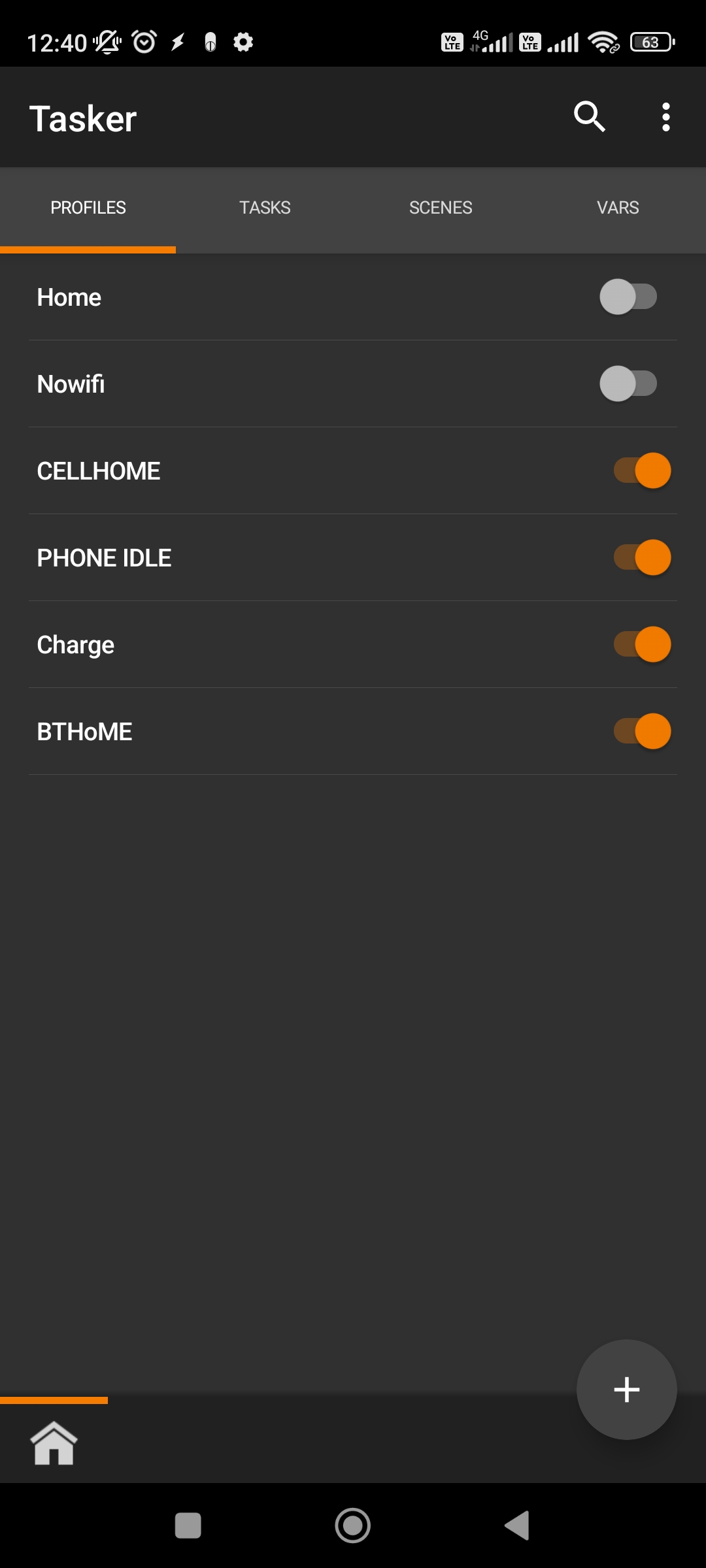Switch to the VARS tab
The height and width of the screenshot is (1568, 706).
click(618, 207)
